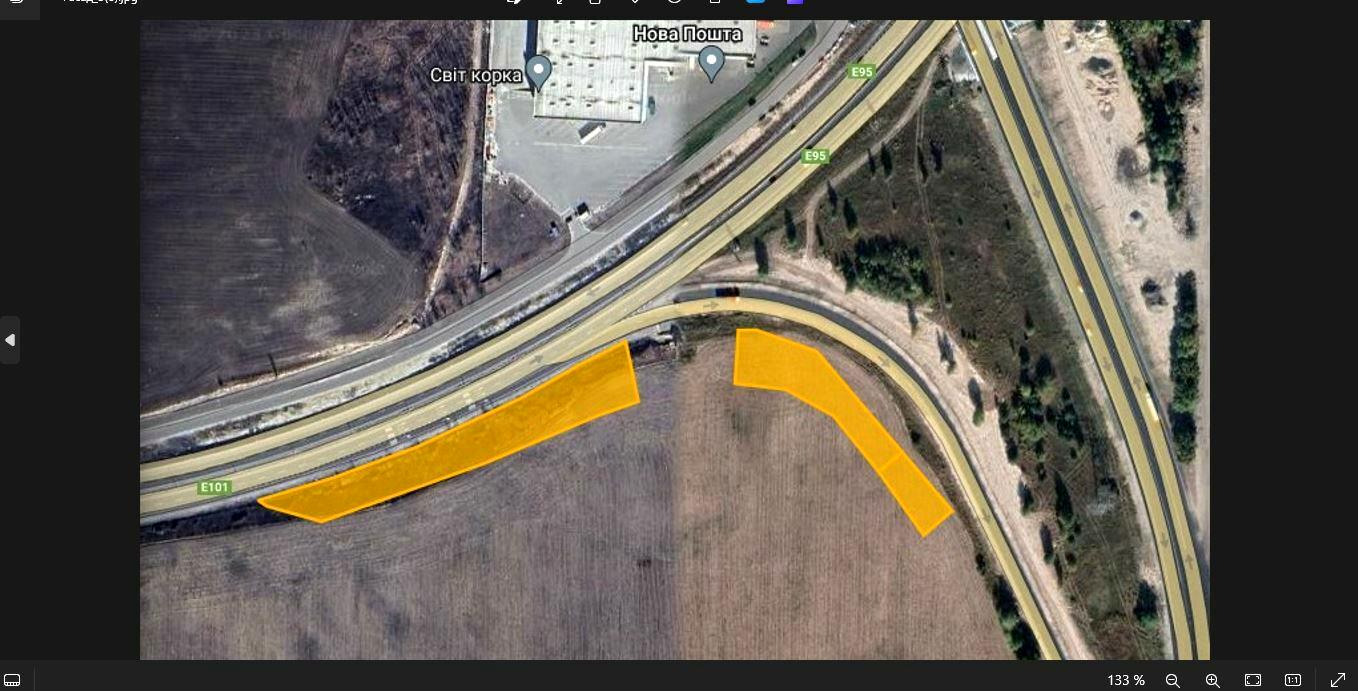Show image at actual size 1:1
Viewport: 1358px width, 691px height.
[1293, 680]
